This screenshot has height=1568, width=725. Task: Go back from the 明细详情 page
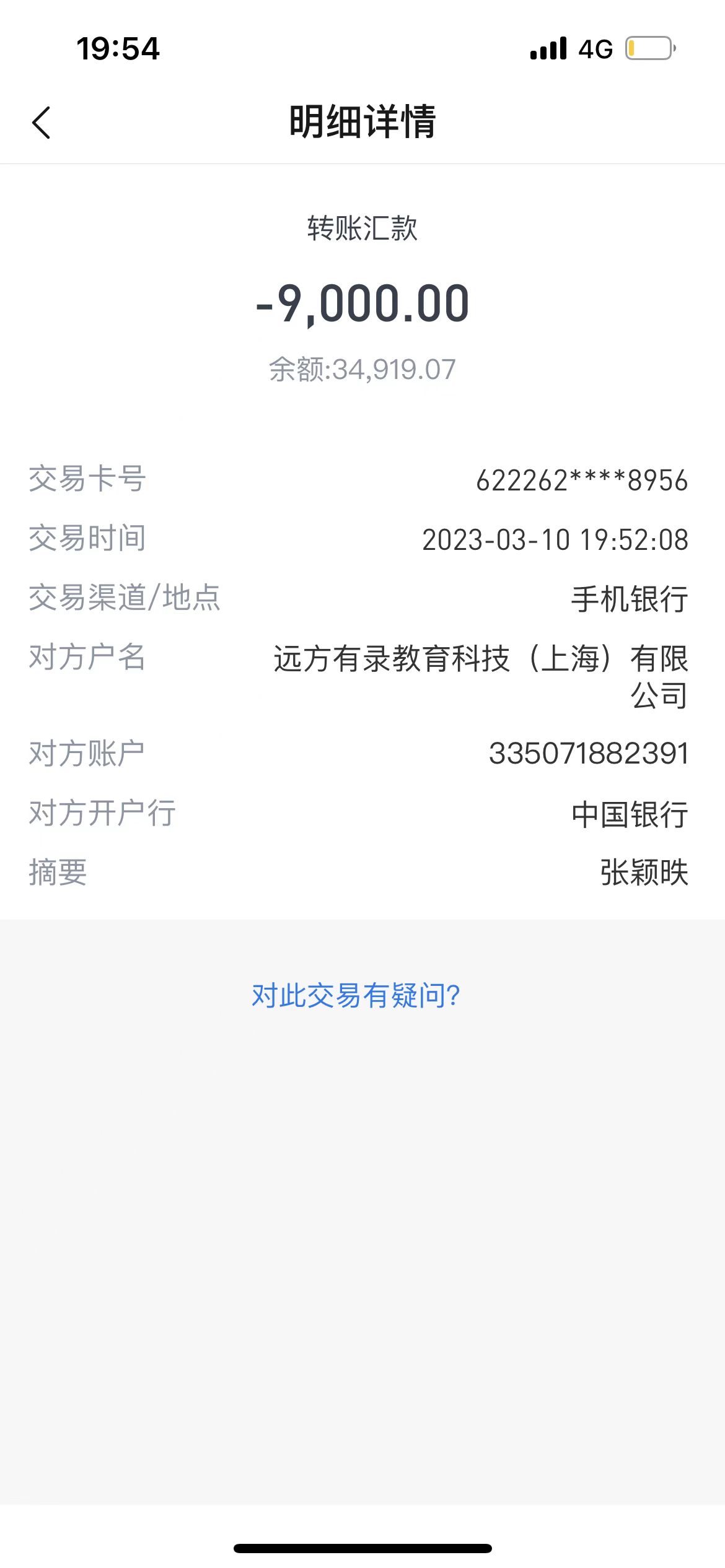41,123
